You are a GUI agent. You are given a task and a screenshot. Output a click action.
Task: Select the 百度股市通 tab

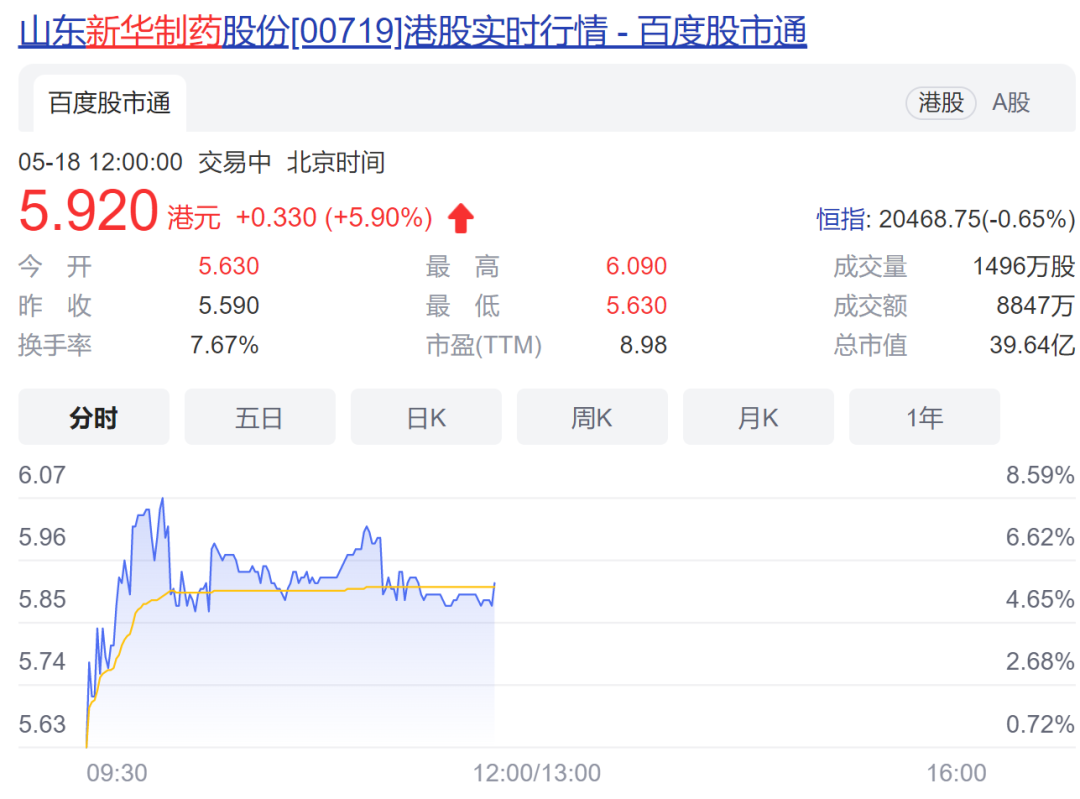[x=110, y=103]
